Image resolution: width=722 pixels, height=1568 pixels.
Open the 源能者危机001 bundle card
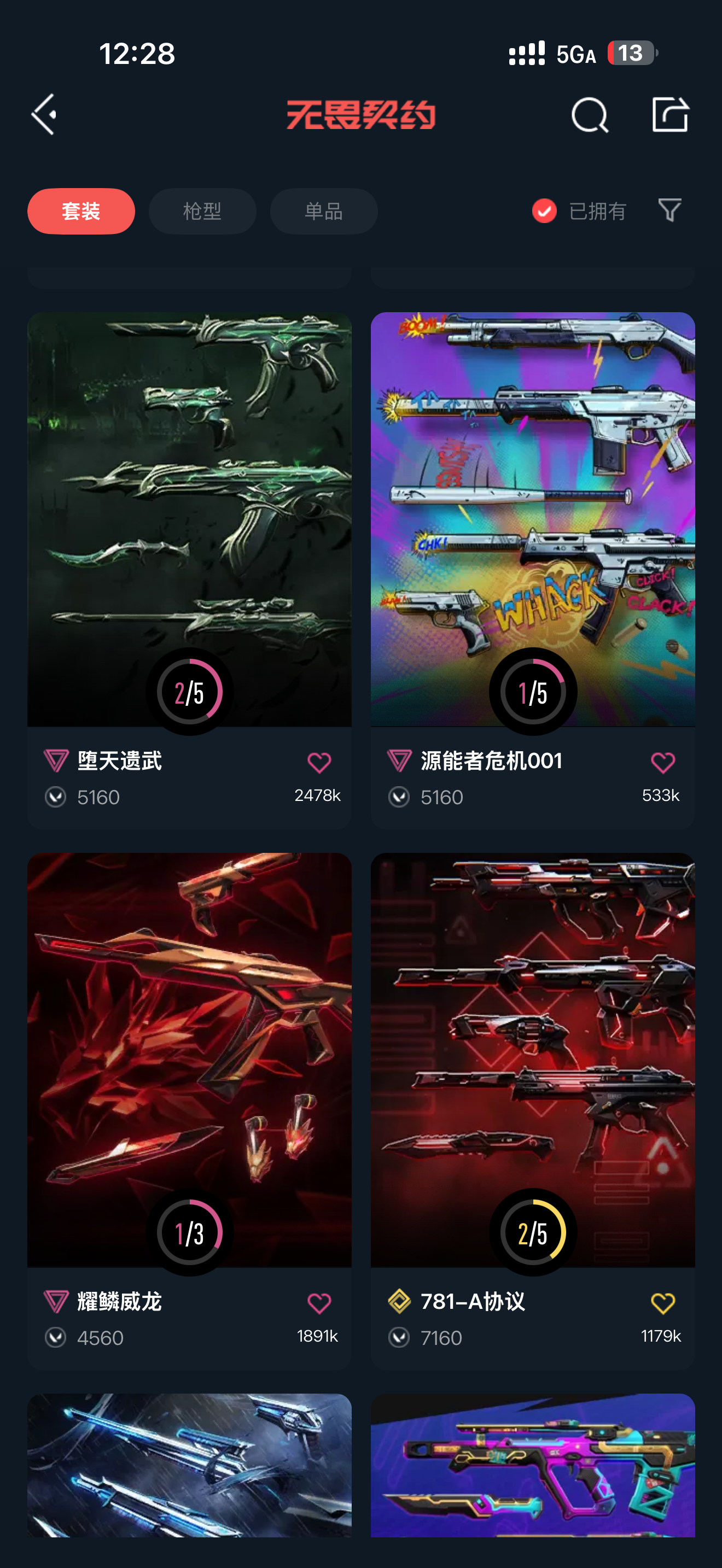tap(532, 517)
